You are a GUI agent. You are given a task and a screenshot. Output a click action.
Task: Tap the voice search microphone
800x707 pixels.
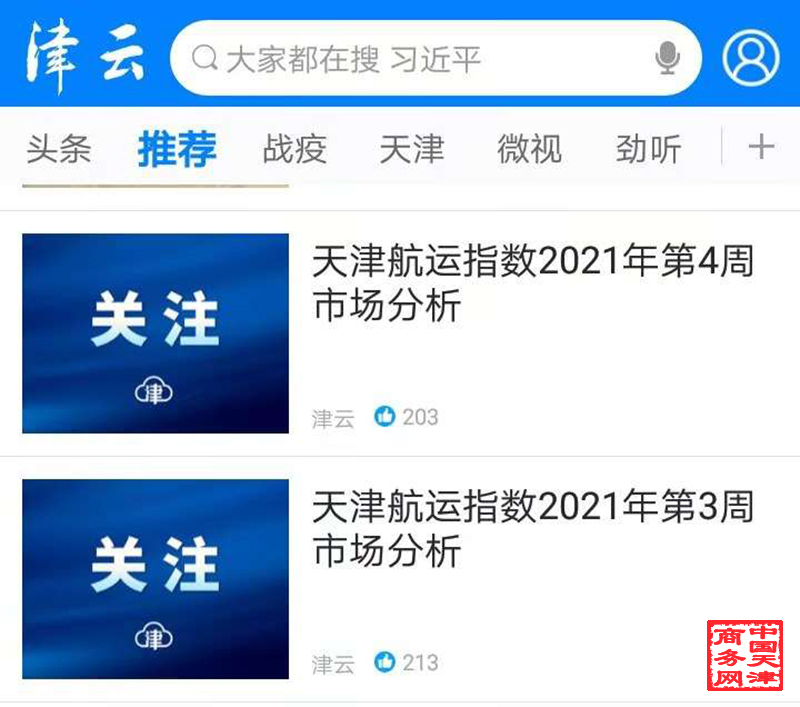667,59
